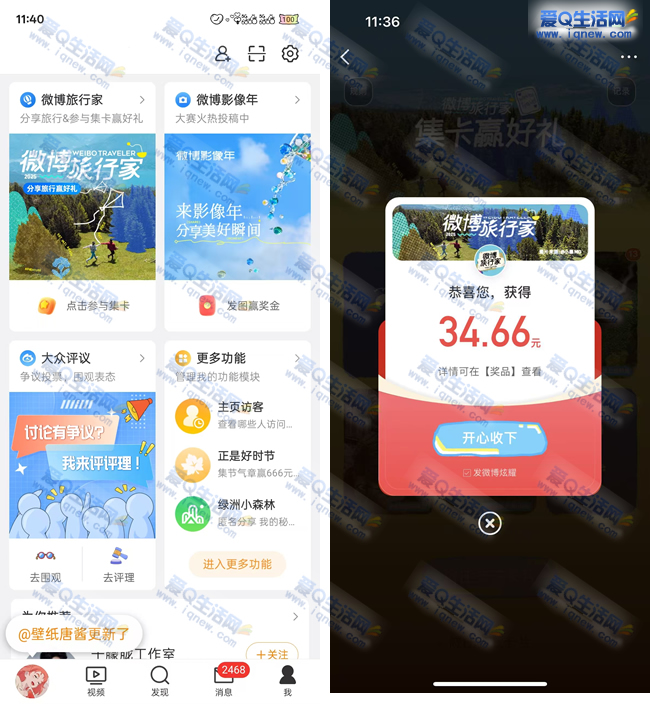Follow 十腰腿工作室 with the 关注 button
Image resolution: width=650 pixels, height=704 pixels.
(271, 654)
